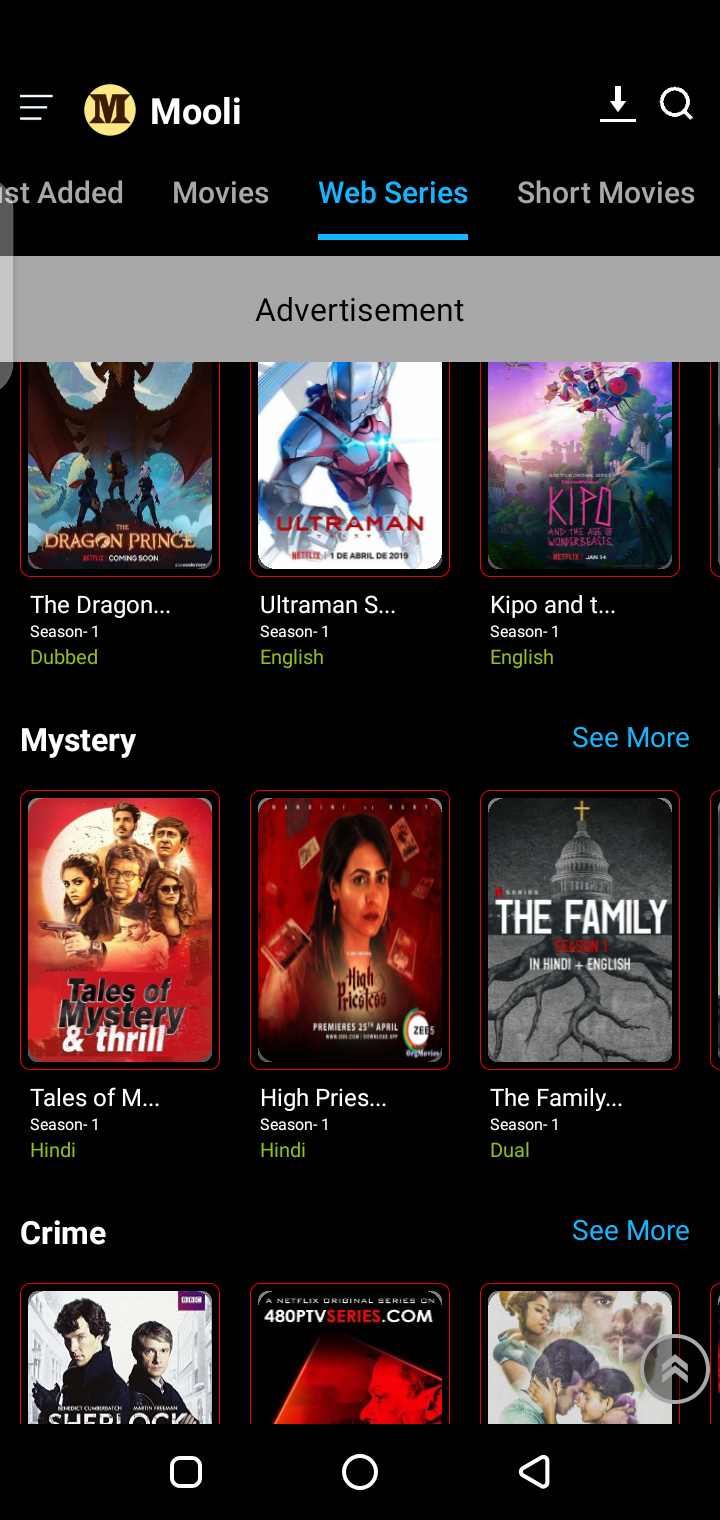See more Mystery web series

[x=630, y=738]
